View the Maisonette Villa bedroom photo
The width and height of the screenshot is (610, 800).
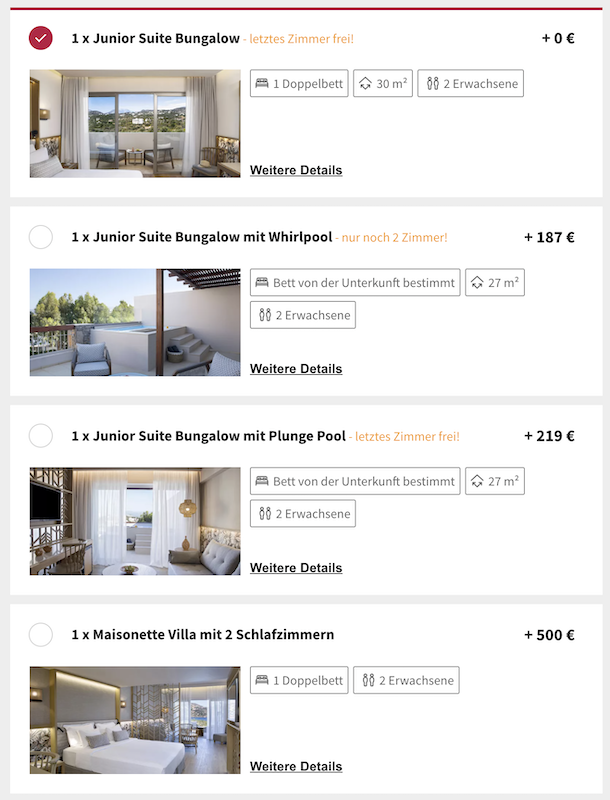(135, 720)
